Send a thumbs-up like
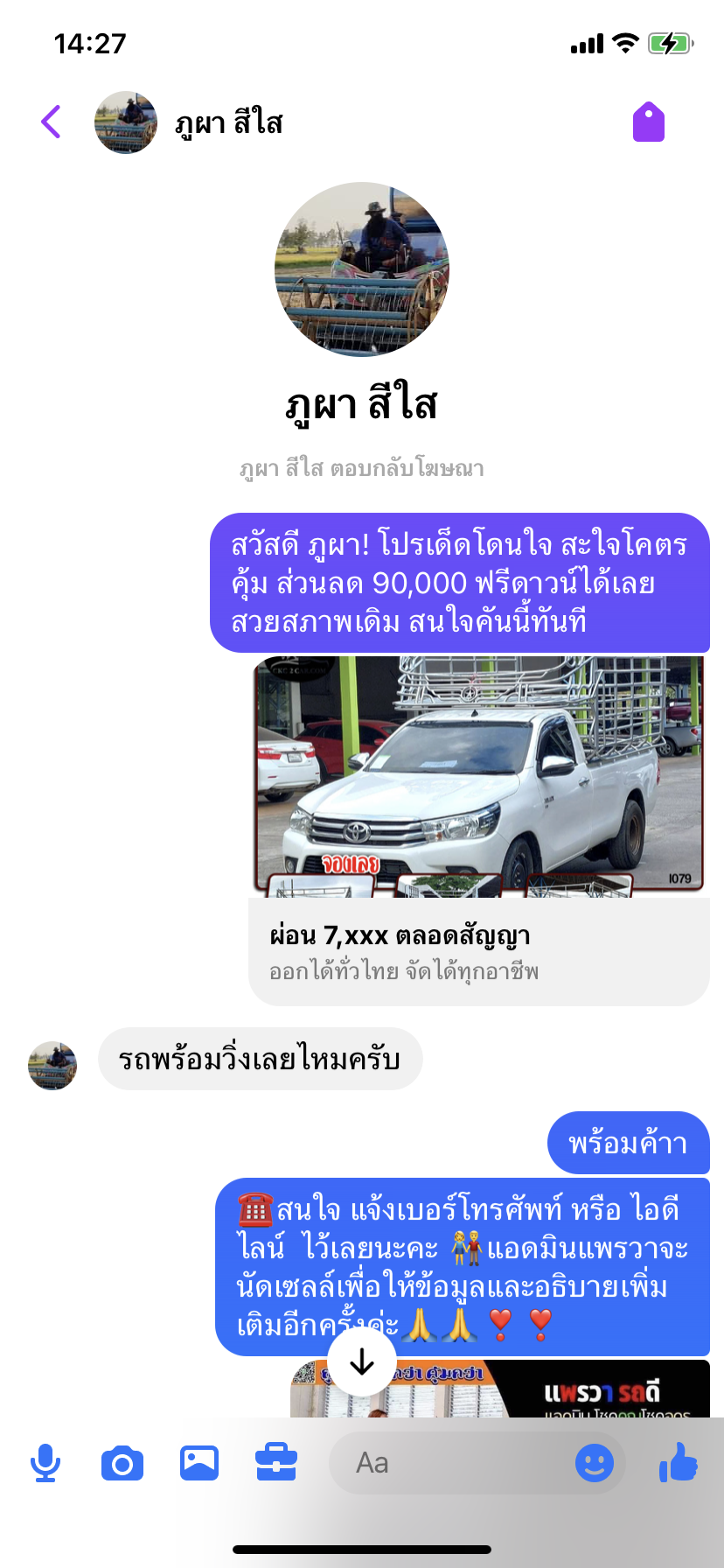This screenshot has width=724, height=1568. [x=679, y=1463]
